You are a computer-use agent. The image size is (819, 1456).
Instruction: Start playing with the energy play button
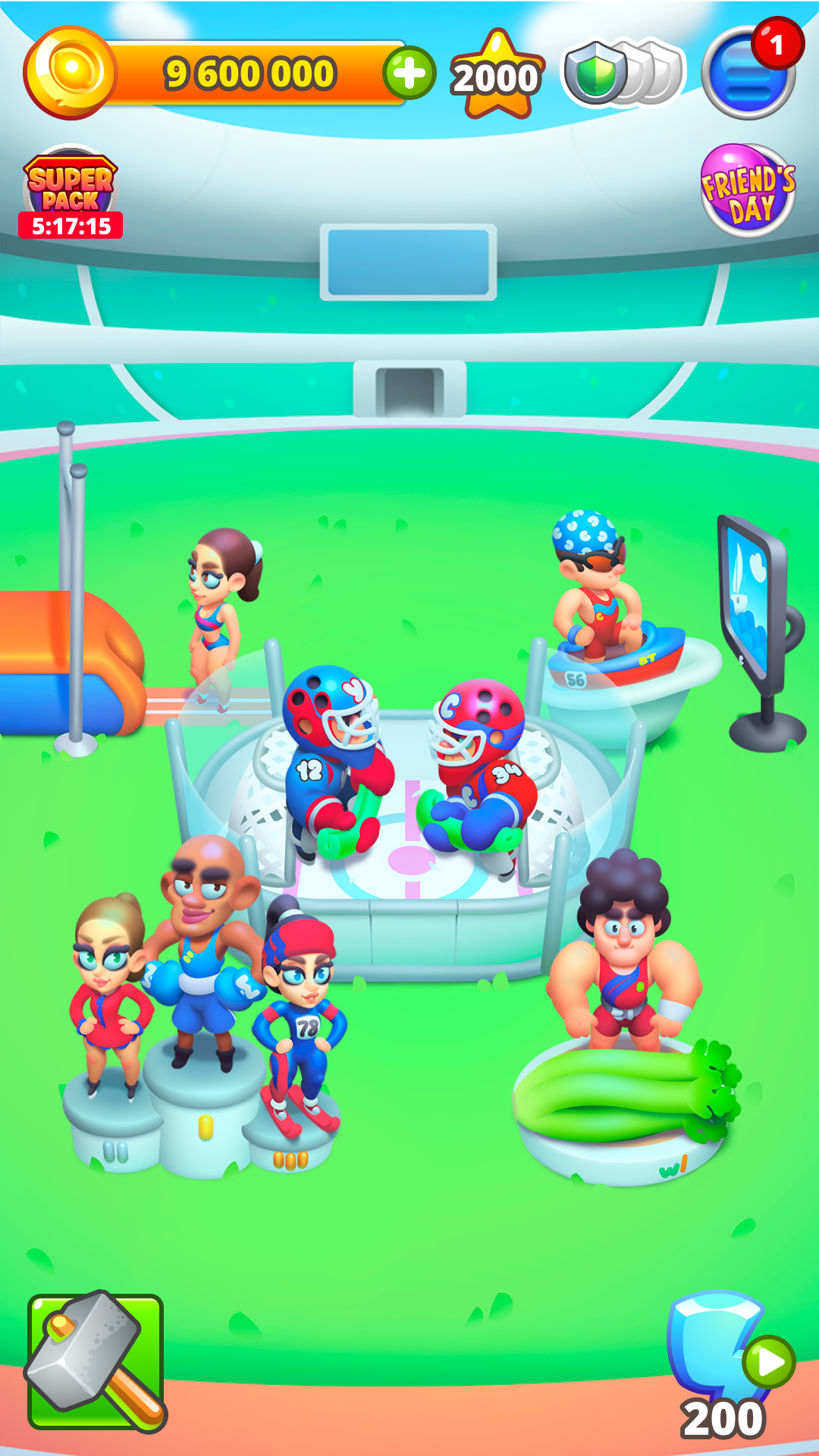pos(767,1361)
